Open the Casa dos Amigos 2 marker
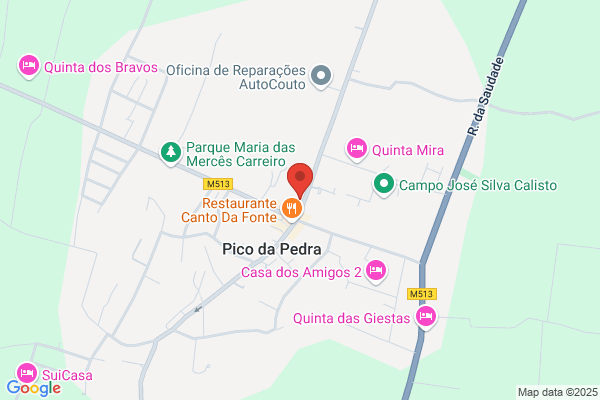Image resolution: width=600 pixels, height=400 pixels. coord(376,269)
